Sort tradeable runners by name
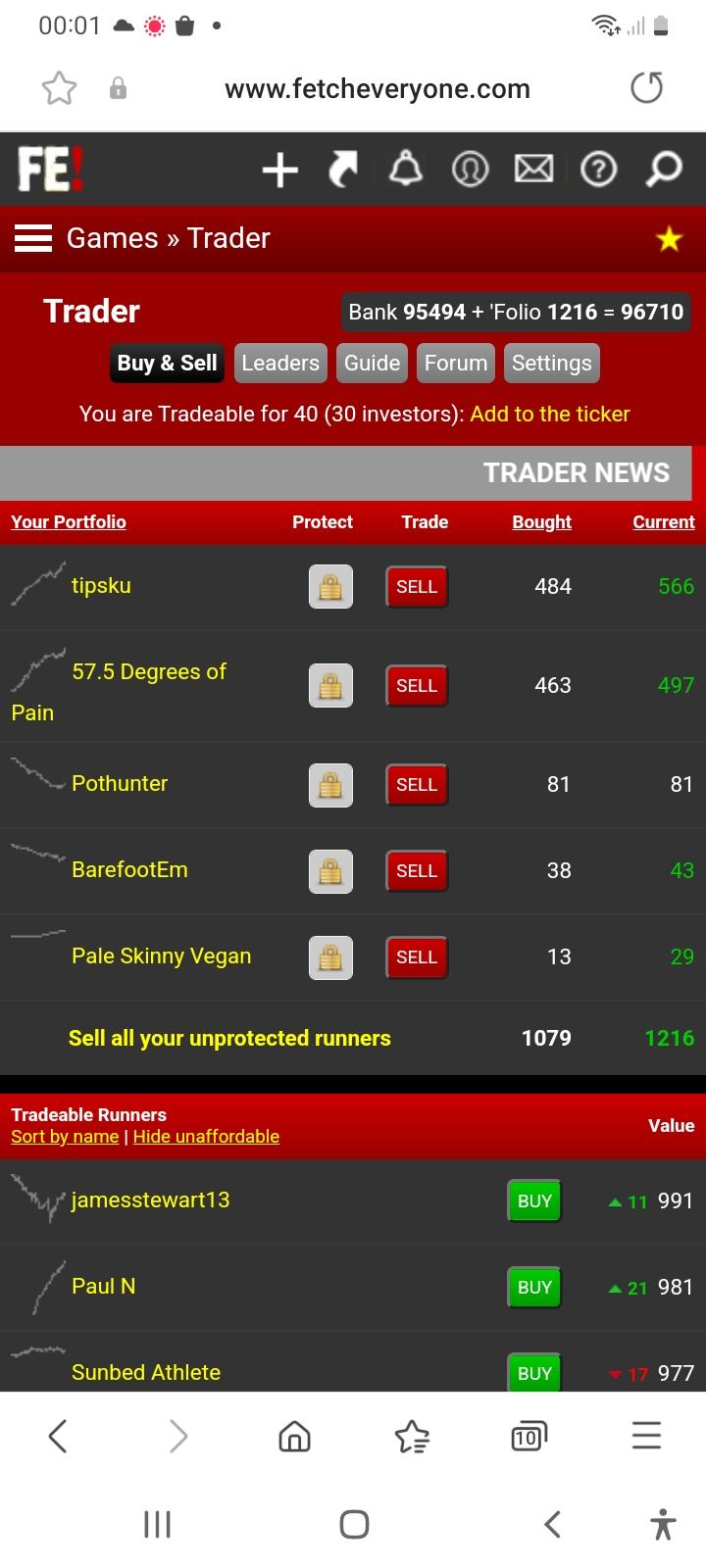 coord(65,1137)
